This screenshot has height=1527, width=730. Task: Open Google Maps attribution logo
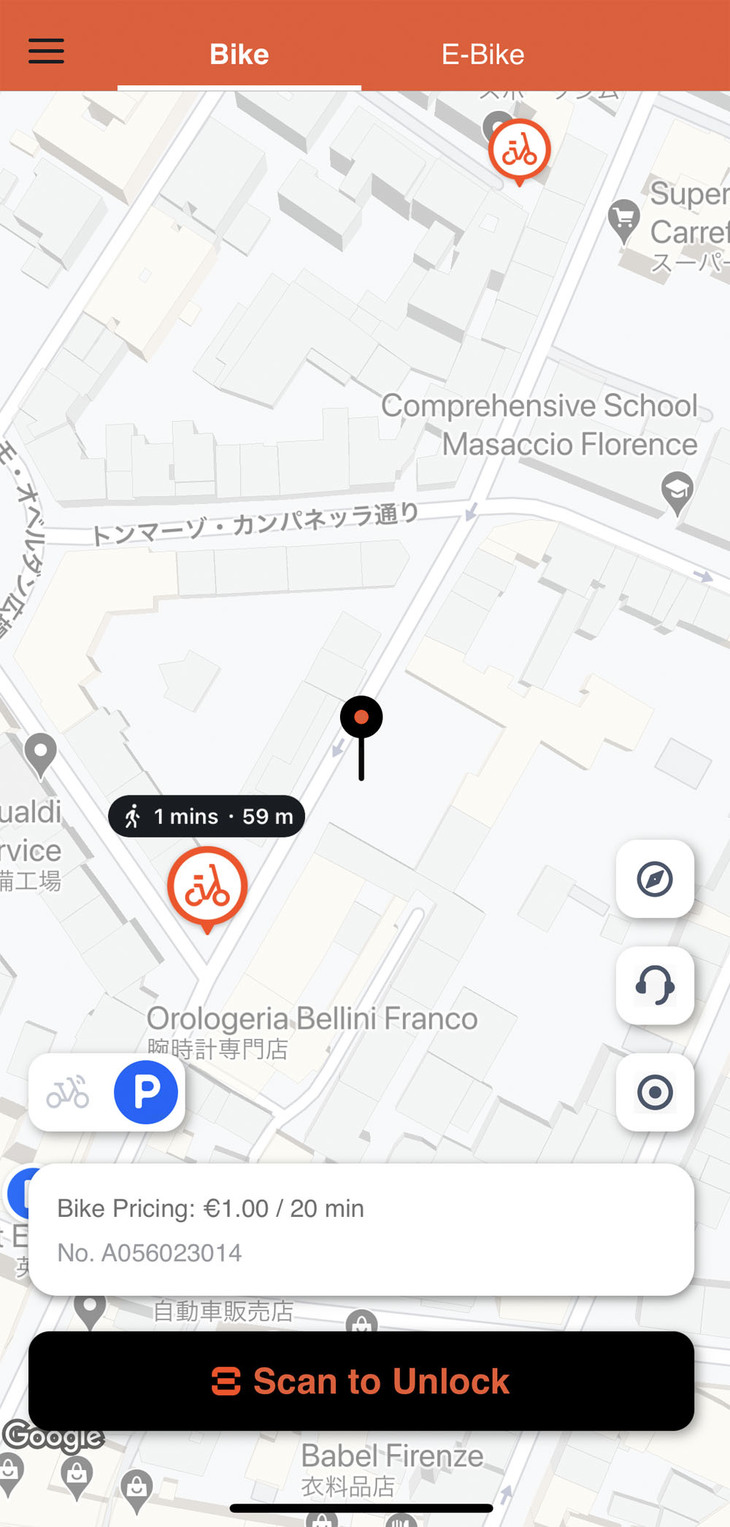point(53,1437)
